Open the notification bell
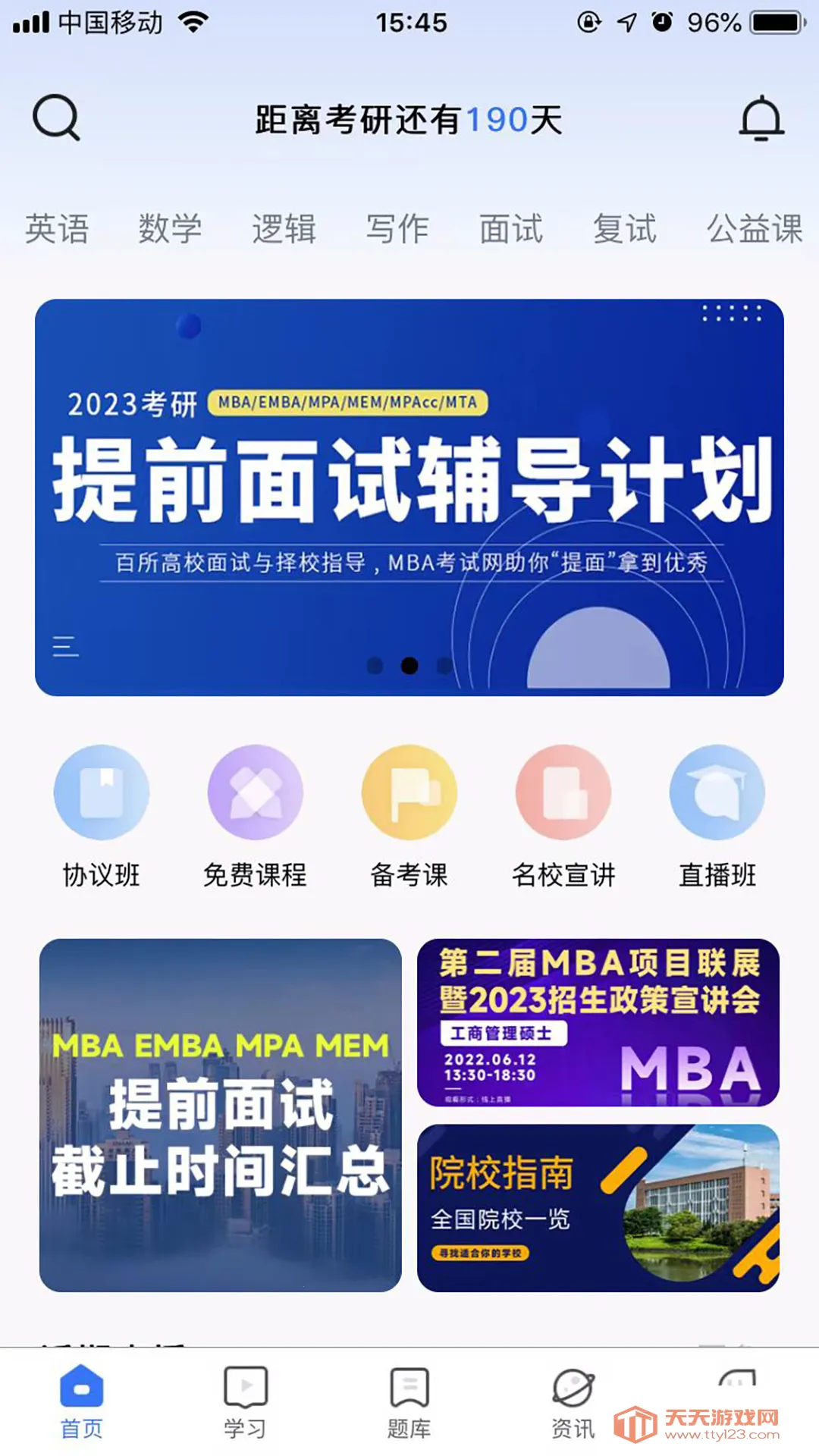 762,118
